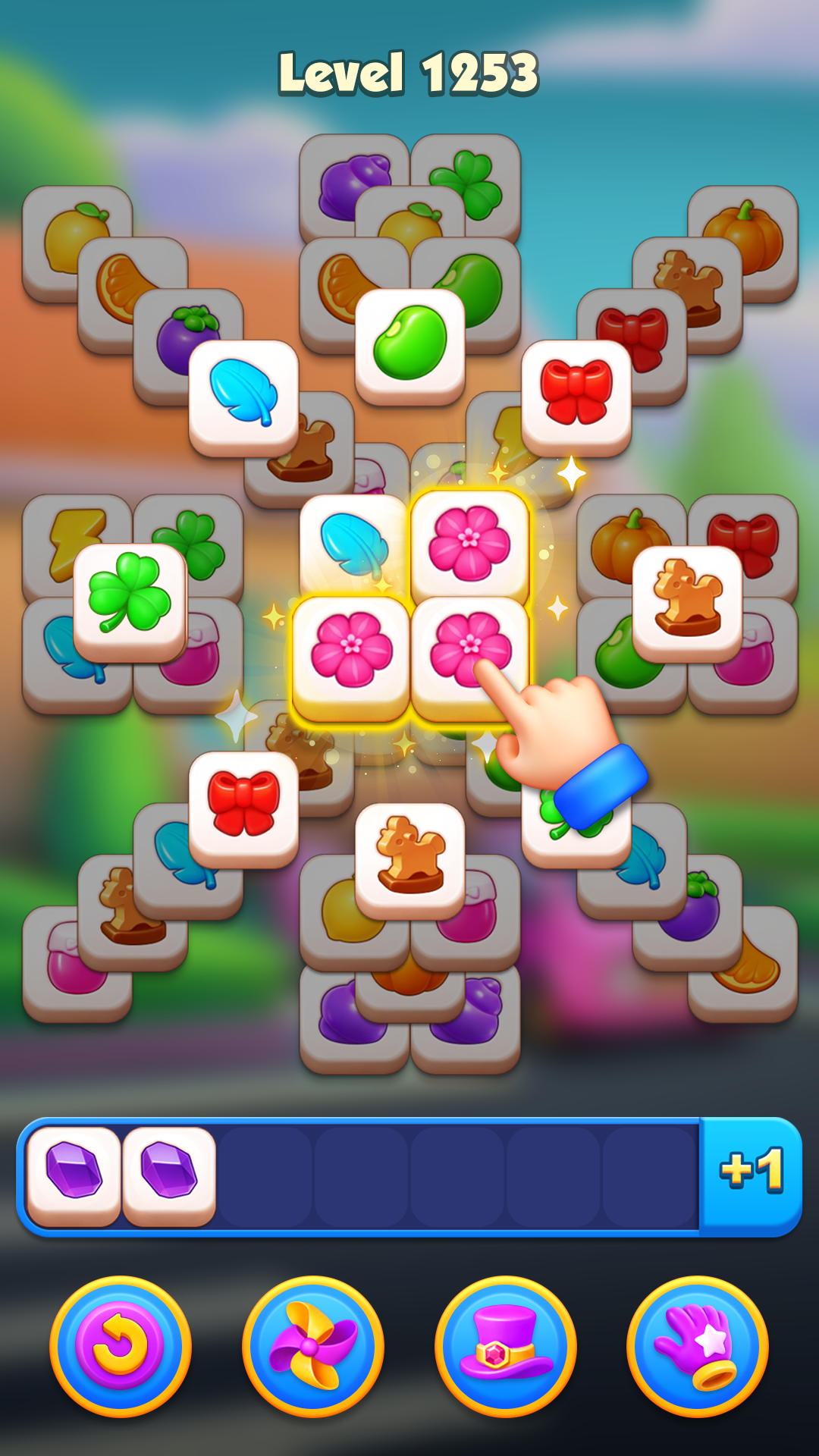Tap the undo booster button

coord(120,1346)
